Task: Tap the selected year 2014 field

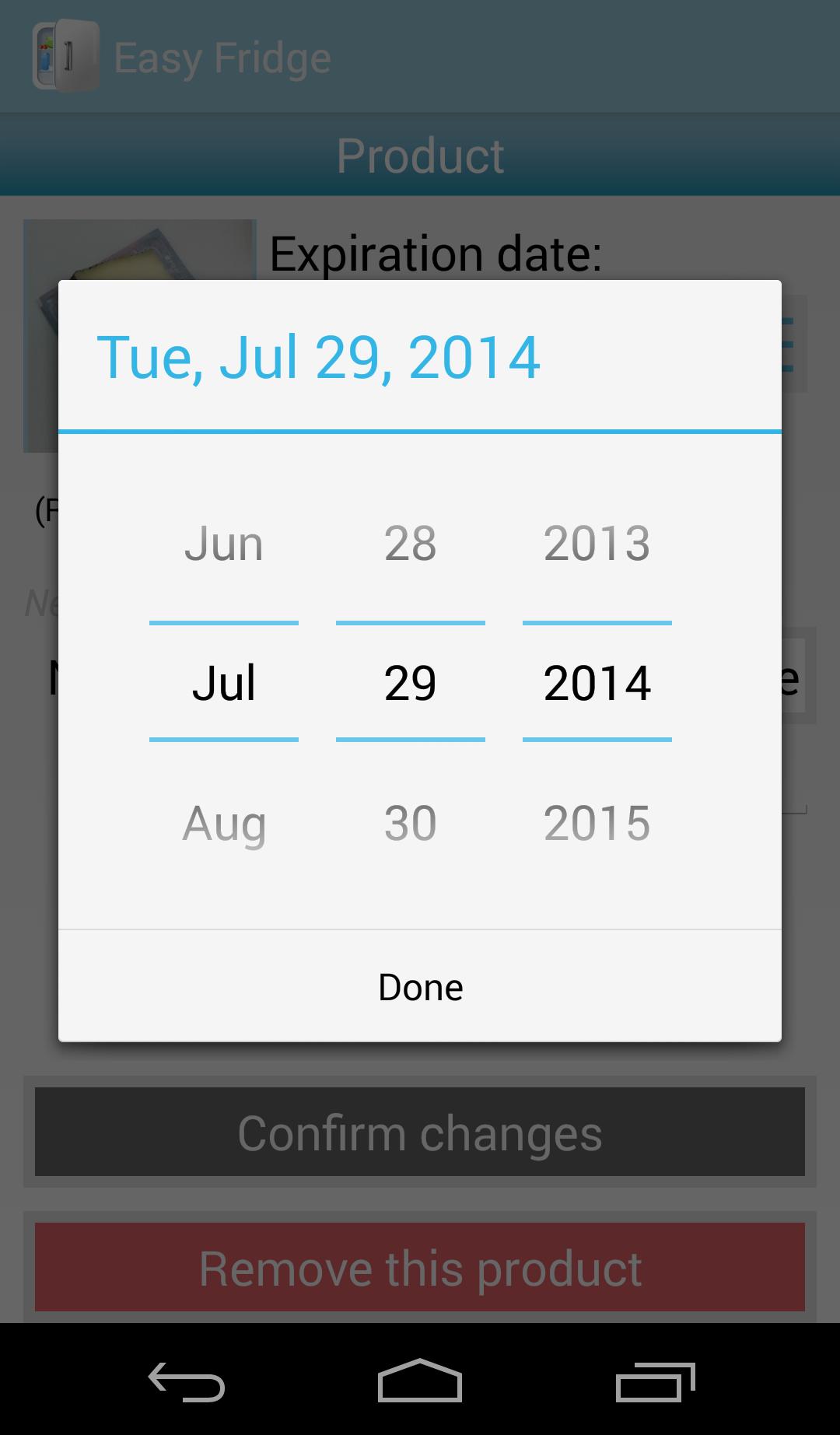Action: [x=597, y=683]
